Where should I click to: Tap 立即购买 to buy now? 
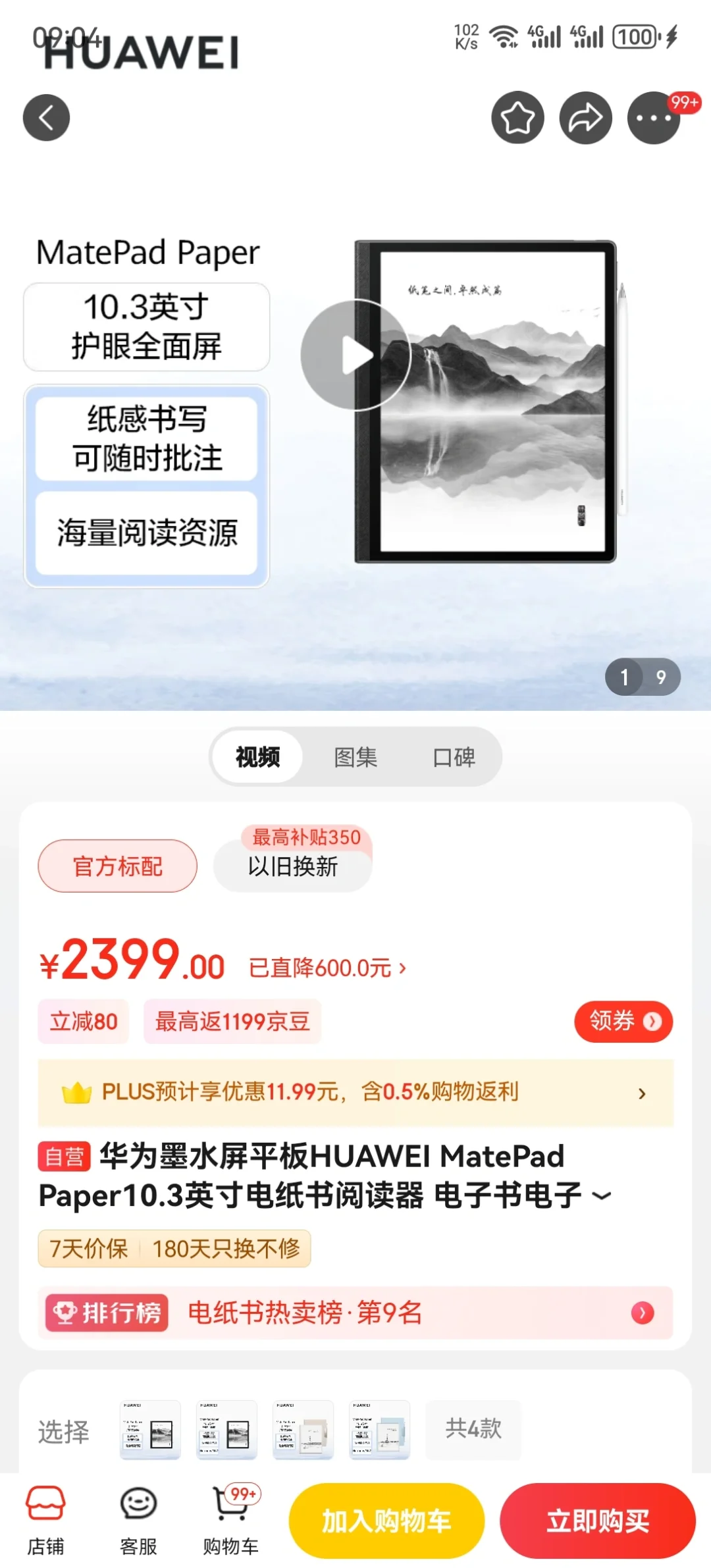(x=598, y=1521)
